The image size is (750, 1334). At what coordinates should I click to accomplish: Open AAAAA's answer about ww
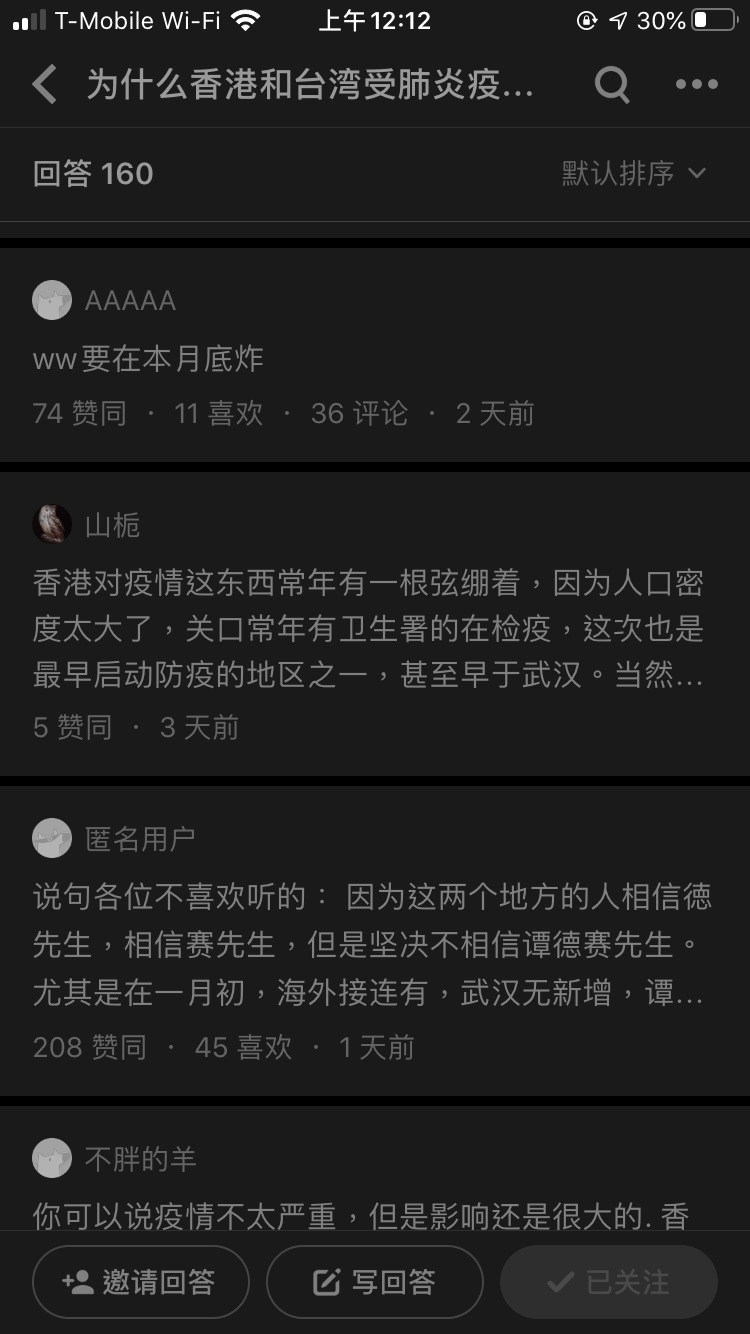pyautogui.click(x=149, y=359)
